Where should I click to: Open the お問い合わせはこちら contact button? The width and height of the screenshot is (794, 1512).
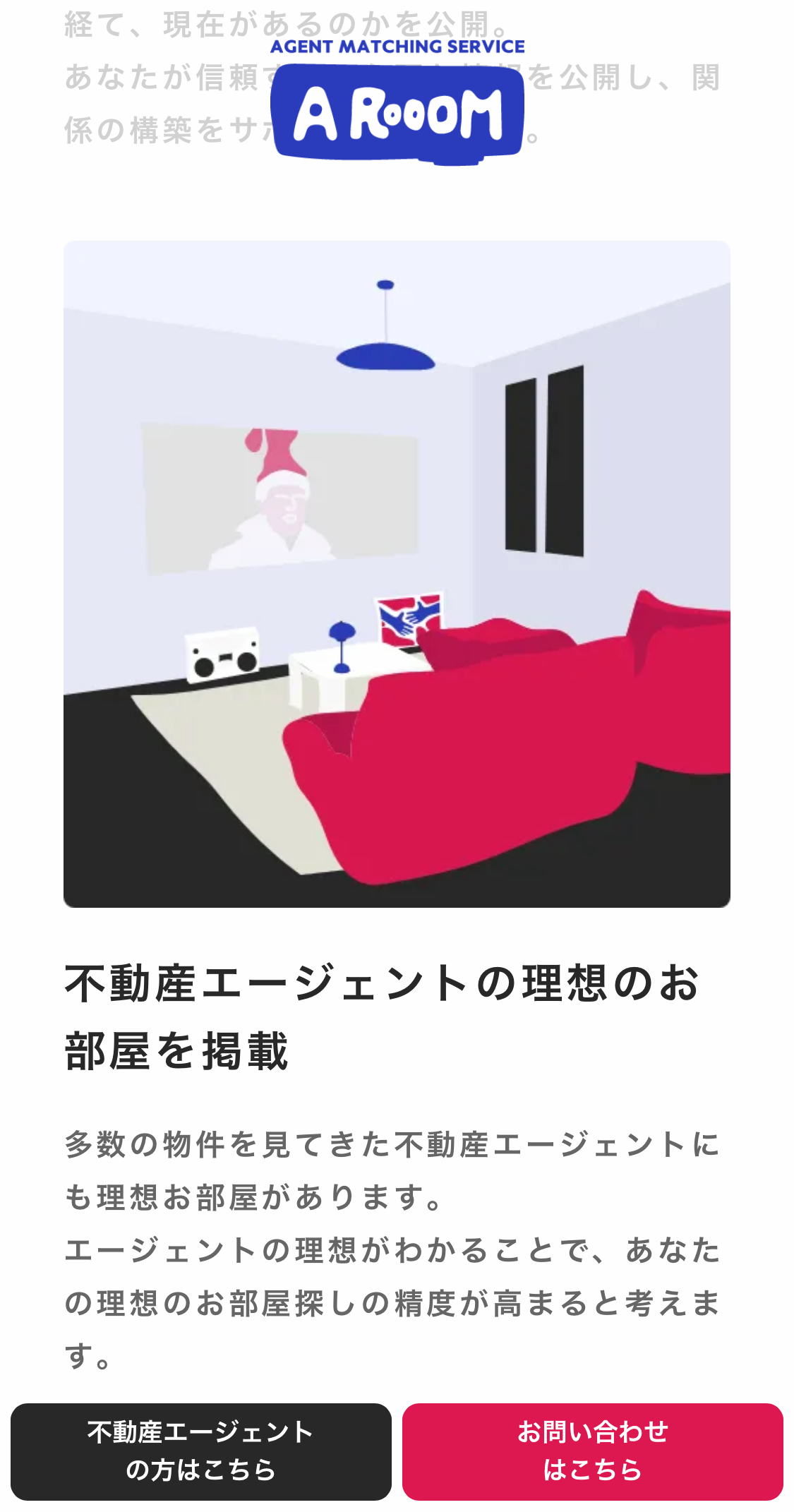pos(592,1451)
